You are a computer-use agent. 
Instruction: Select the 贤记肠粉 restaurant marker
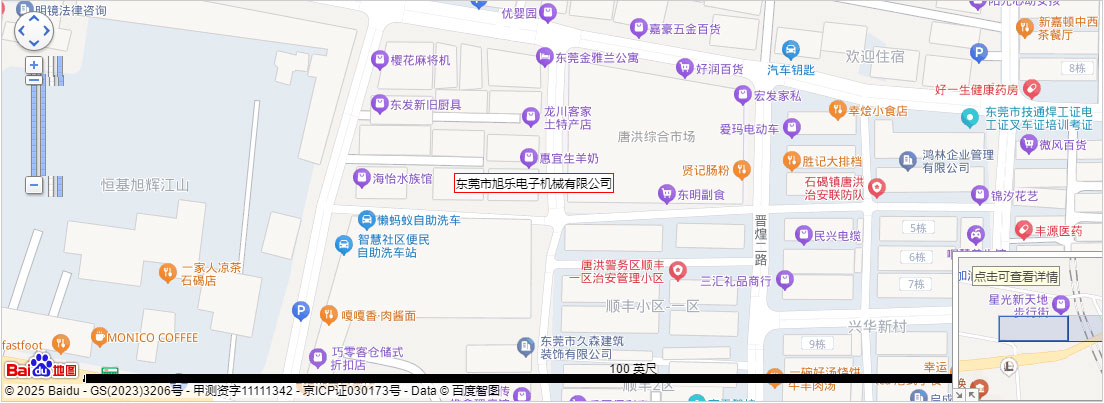pos(741,168)
